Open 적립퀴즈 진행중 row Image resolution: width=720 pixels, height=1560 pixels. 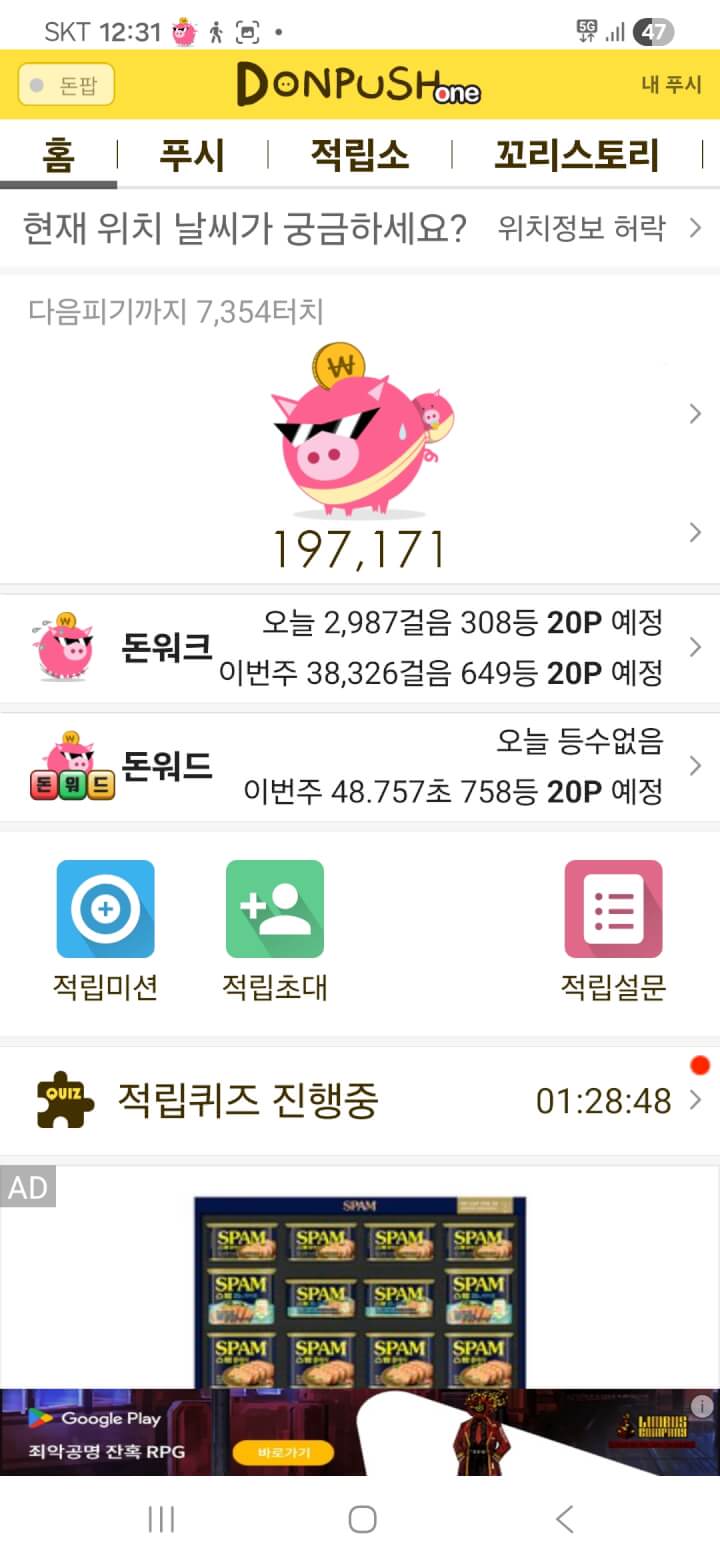click(x=360, y=1101)
